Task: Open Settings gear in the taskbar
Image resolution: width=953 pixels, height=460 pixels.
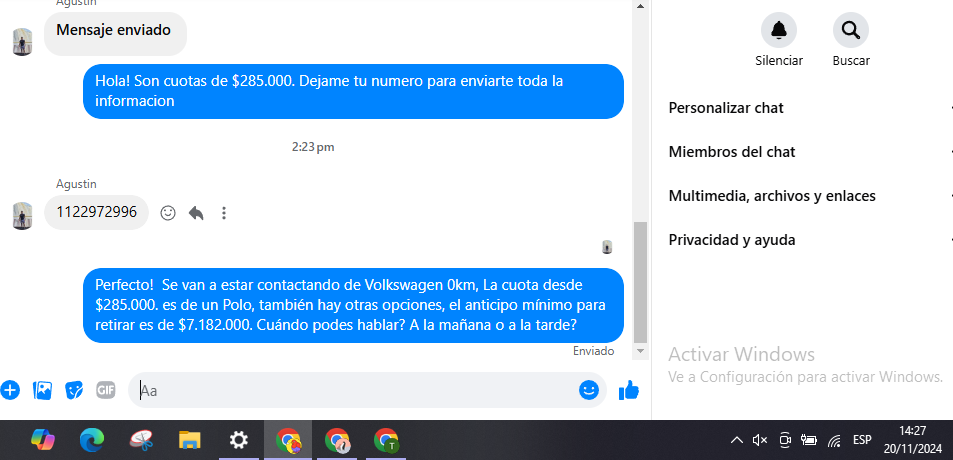Action: pyautogui.click(x=238, y=440)
